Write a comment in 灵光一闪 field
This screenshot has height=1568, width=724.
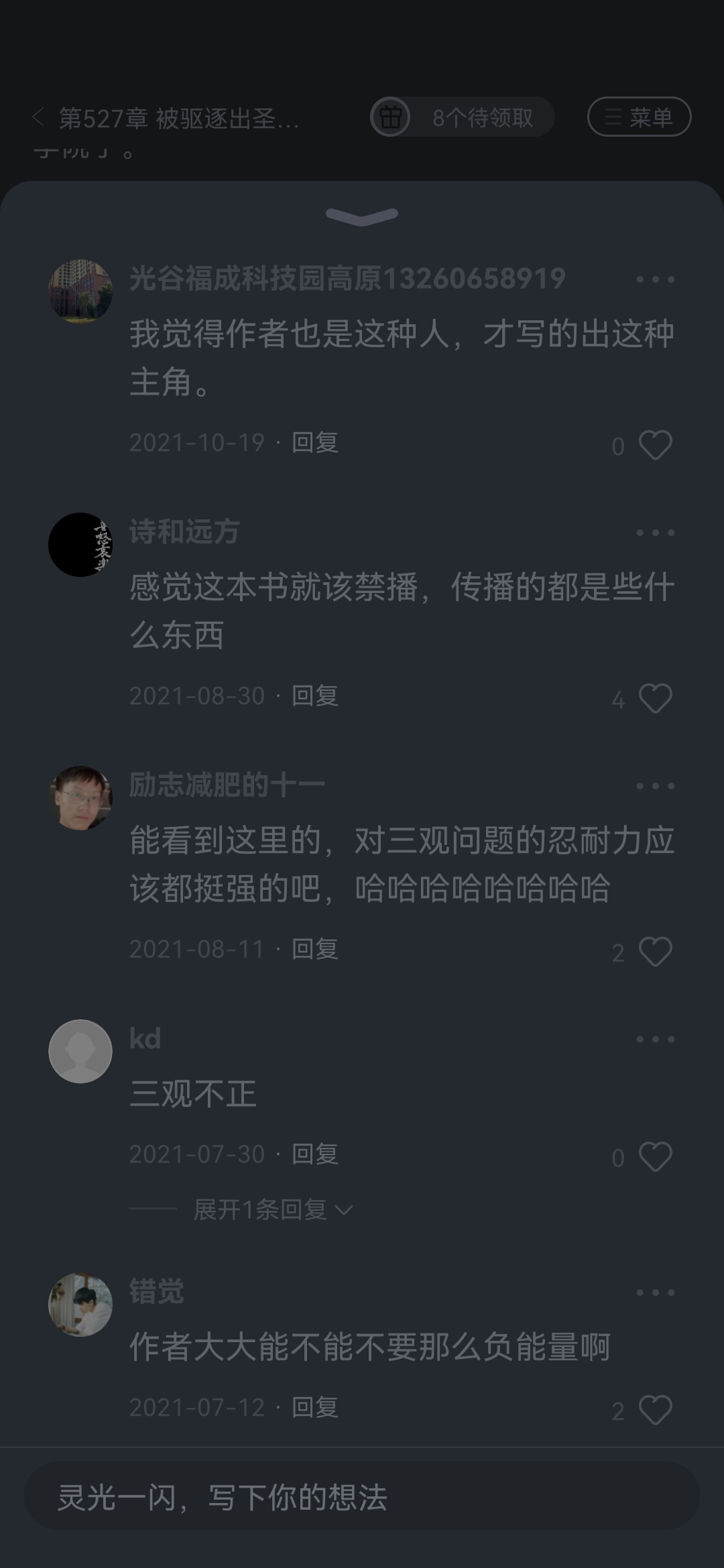click(x=362, y=1498)
